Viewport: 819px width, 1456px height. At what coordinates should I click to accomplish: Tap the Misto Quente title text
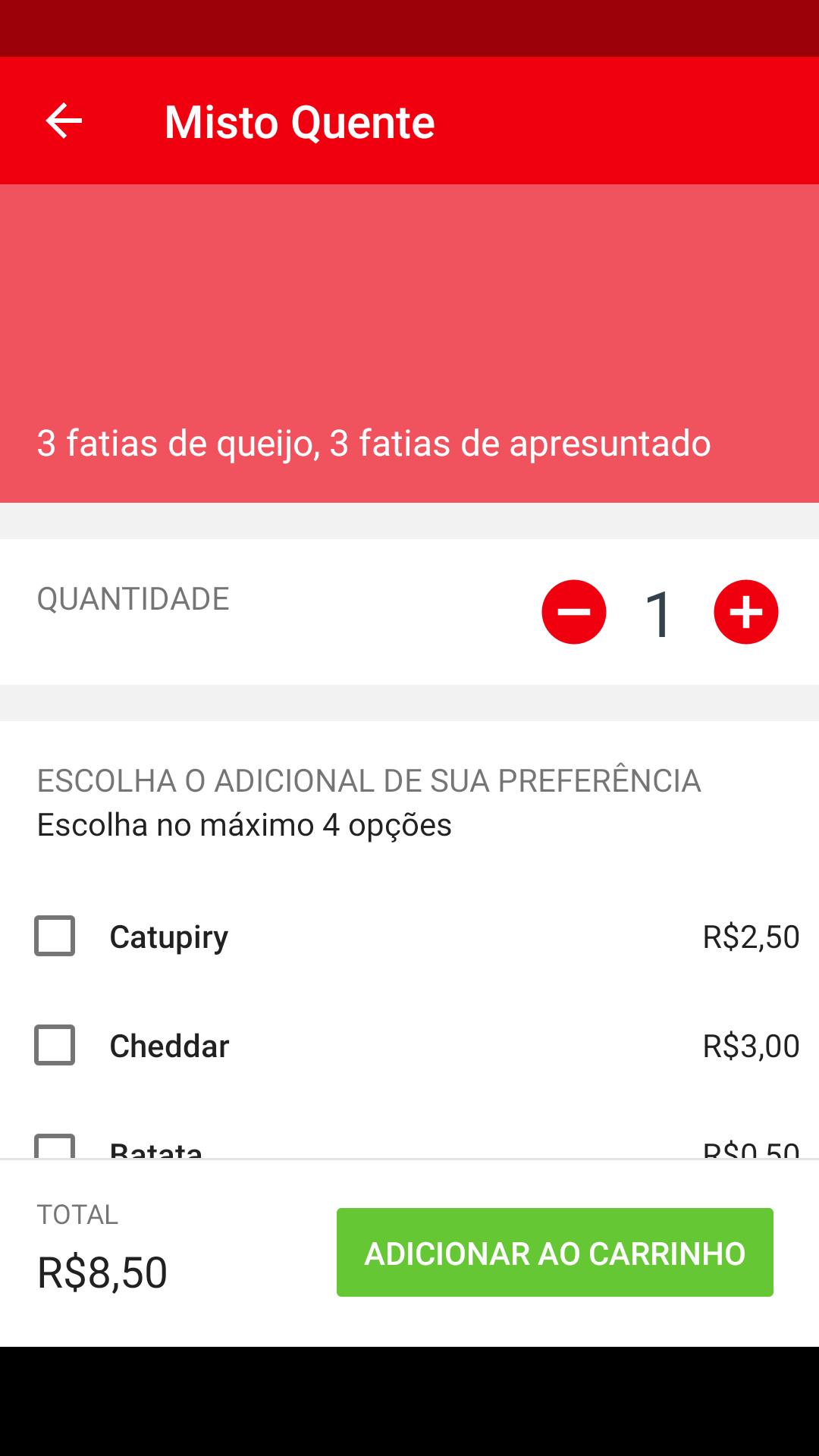300,122
